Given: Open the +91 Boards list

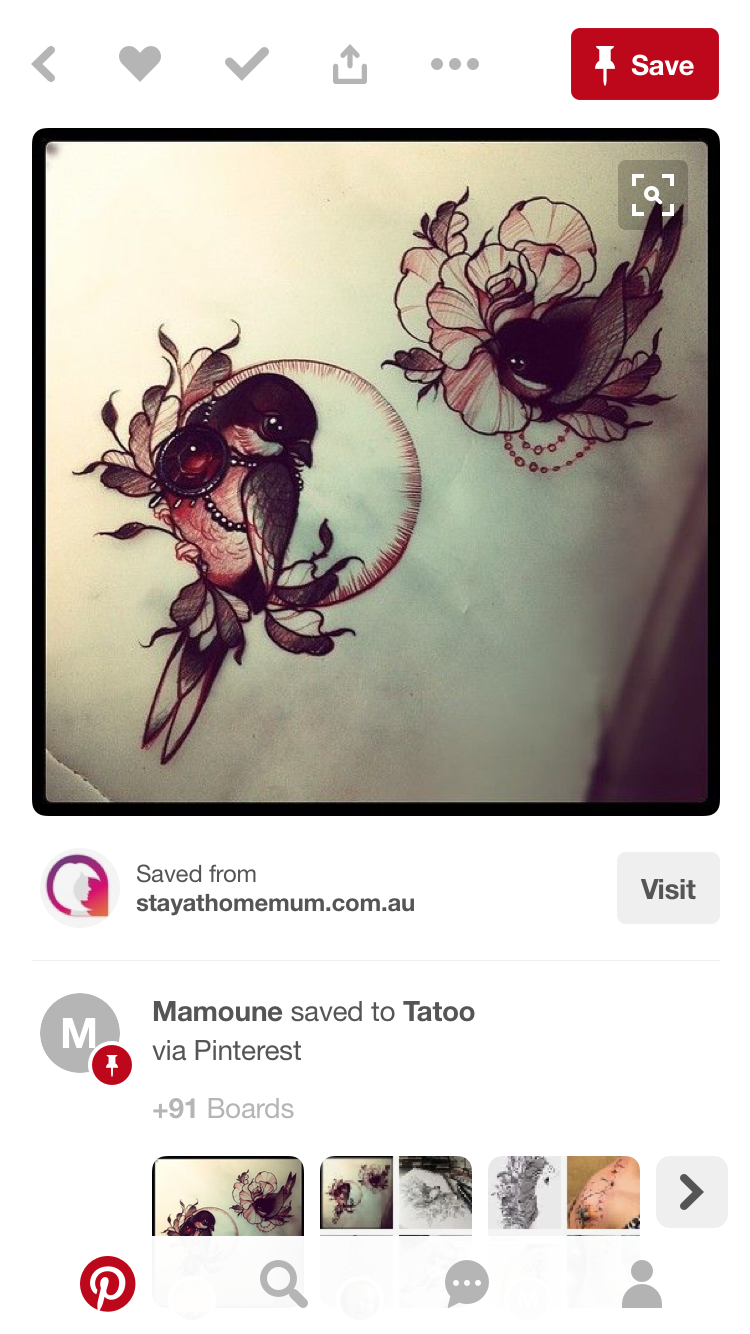Looking at the screenshot, I should (x=223, y=1108).
